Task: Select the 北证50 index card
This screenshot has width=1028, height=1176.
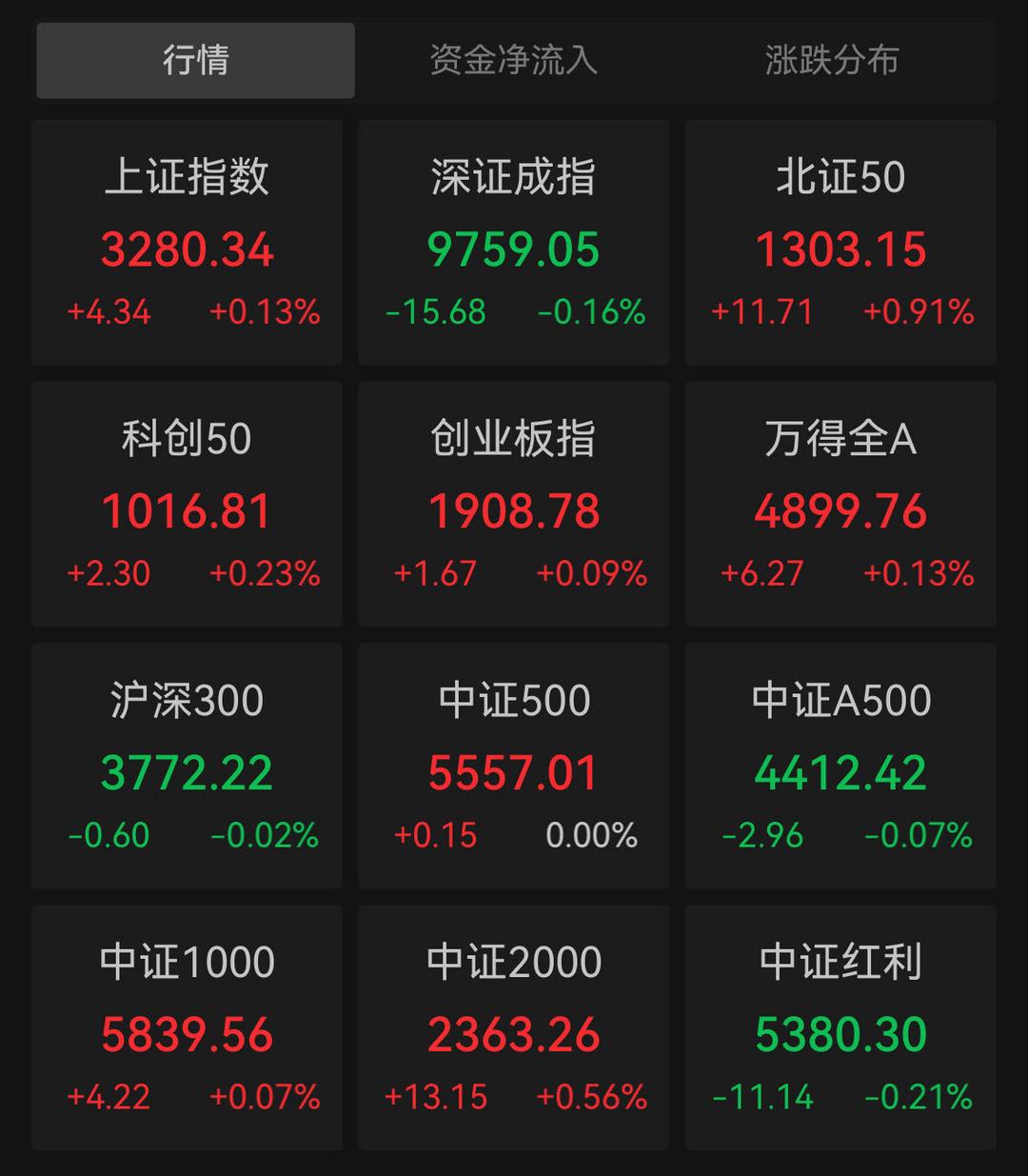Action: click(x=840, y=243)
